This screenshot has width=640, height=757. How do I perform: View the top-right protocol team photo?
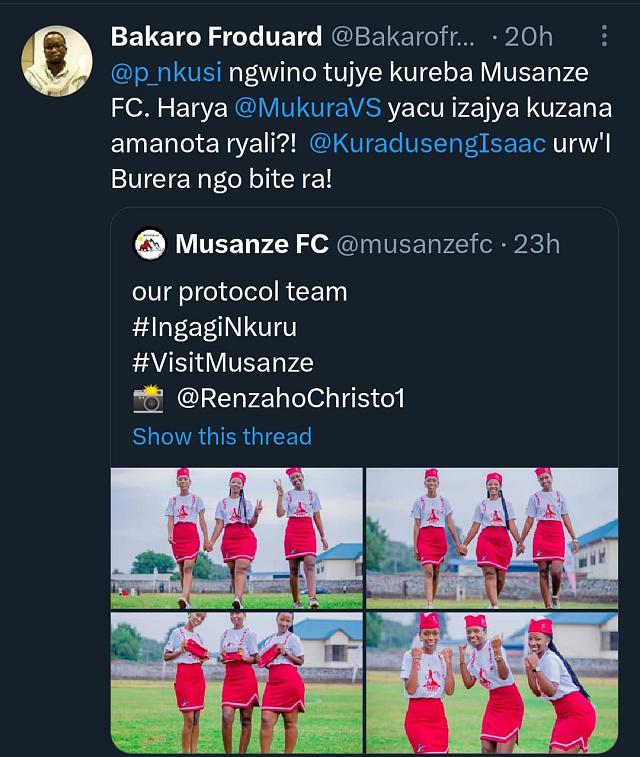pos(492,538)
